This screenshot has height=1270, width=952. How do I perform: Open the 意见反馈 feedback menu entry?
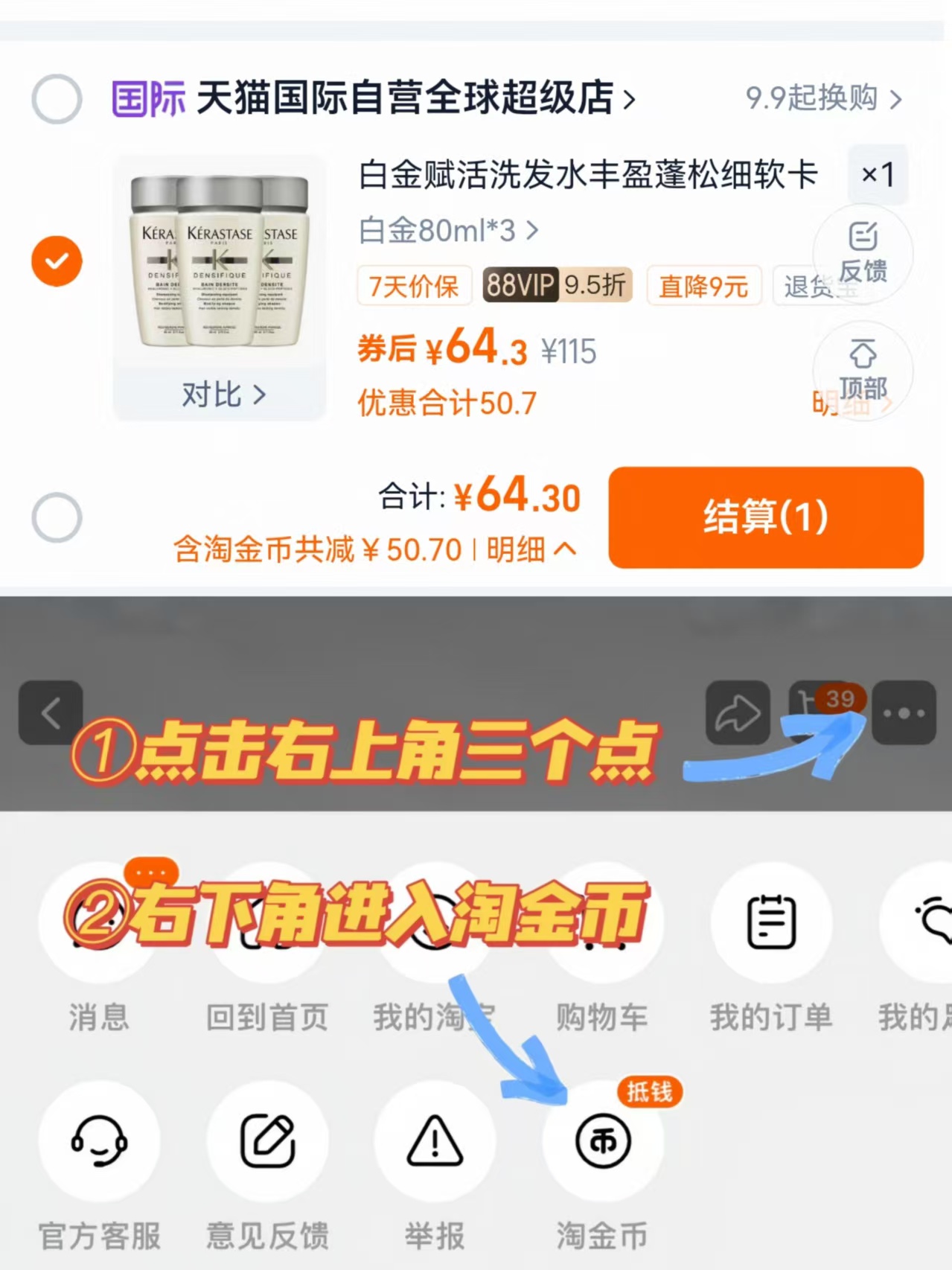[268, 1139]
